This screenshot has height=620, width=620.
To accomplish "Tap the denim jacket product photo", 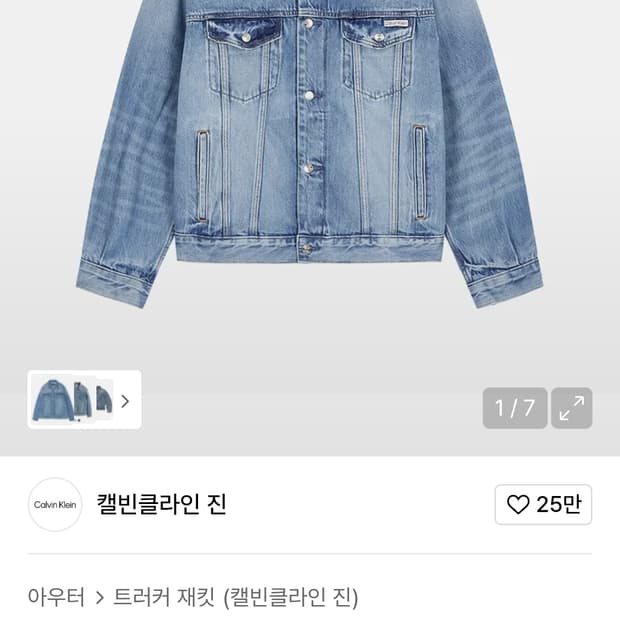I will pos(309,150).
